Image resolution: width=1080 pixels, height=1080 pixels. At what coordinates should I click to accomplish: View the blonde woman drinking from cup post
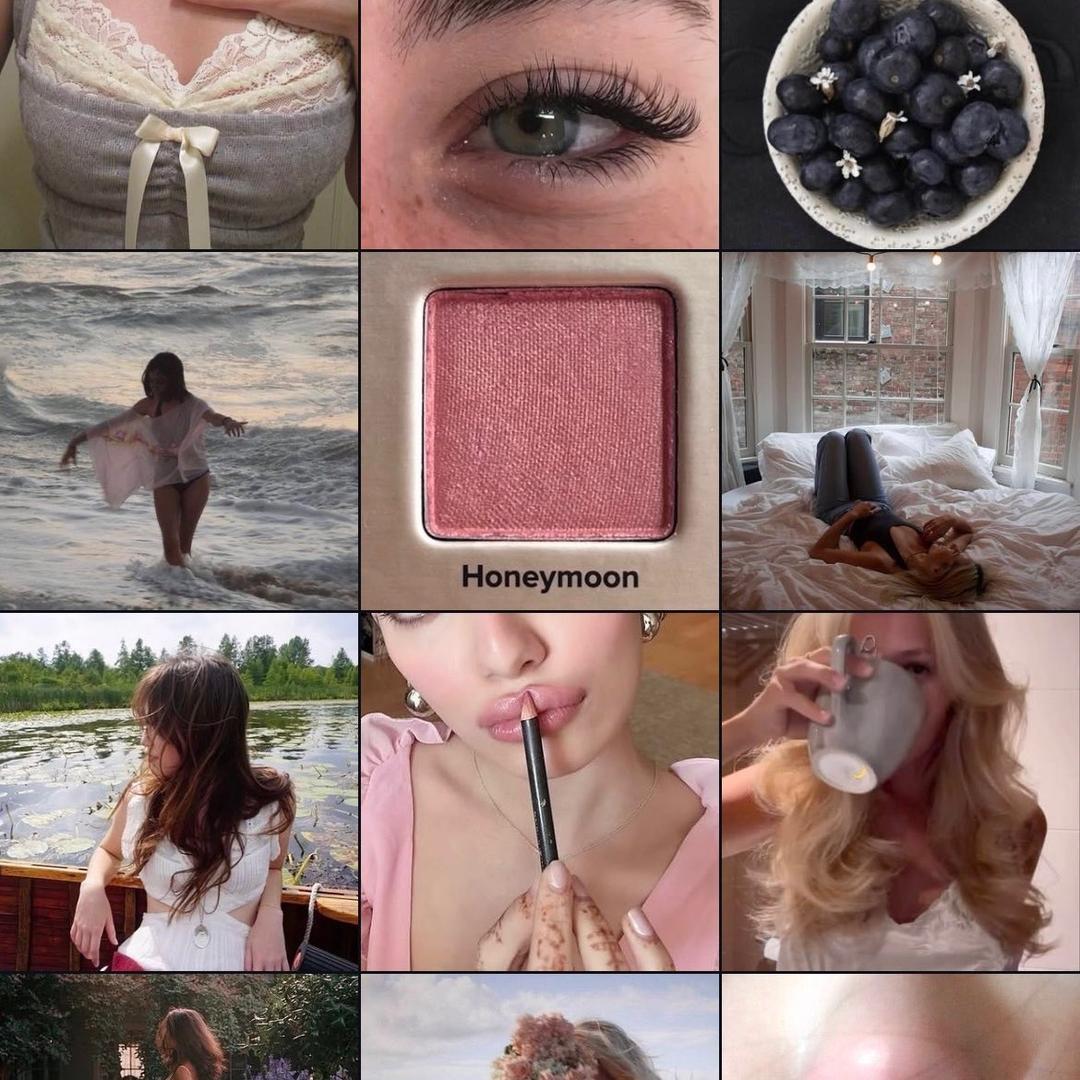(900, 790)
